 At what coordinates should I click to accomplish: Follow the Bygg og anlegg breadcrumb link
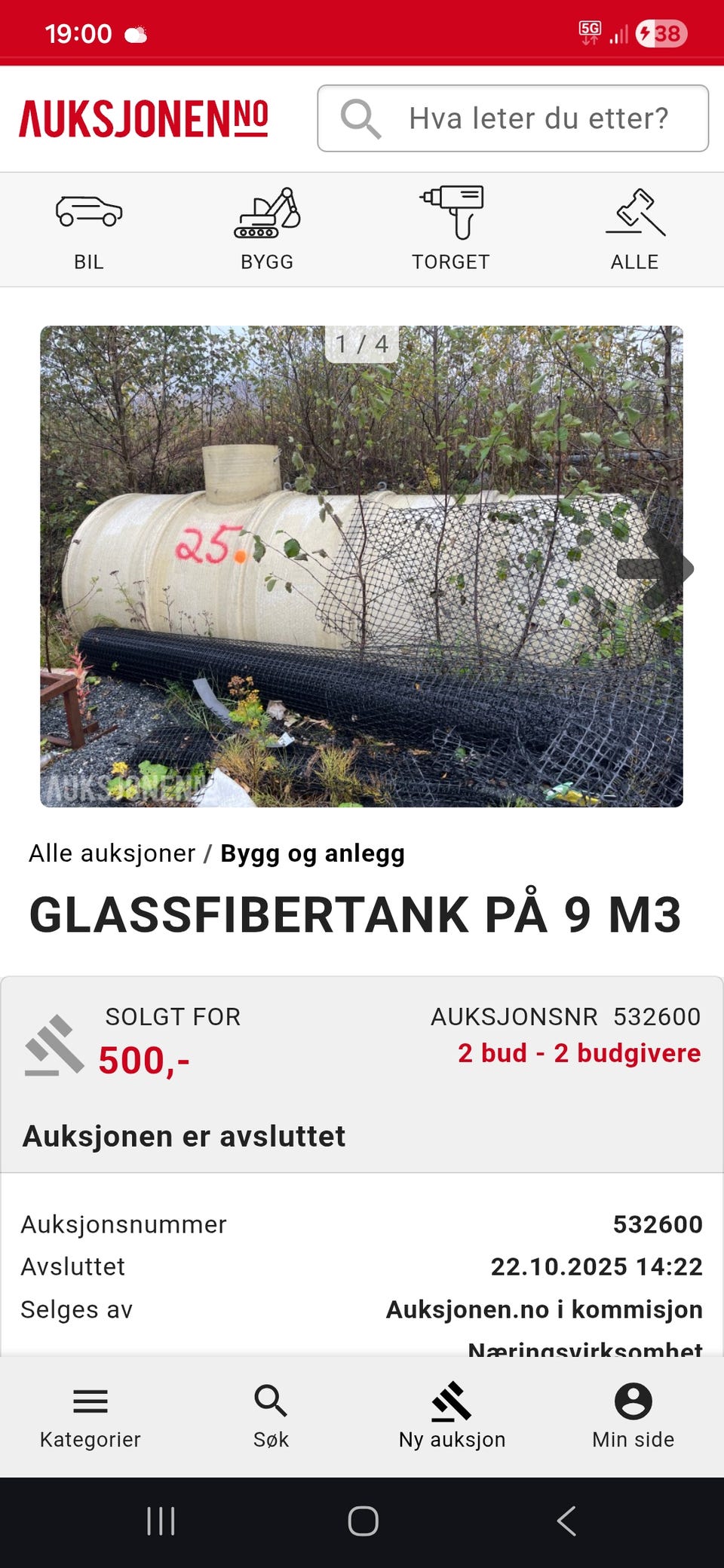point(312,853)
